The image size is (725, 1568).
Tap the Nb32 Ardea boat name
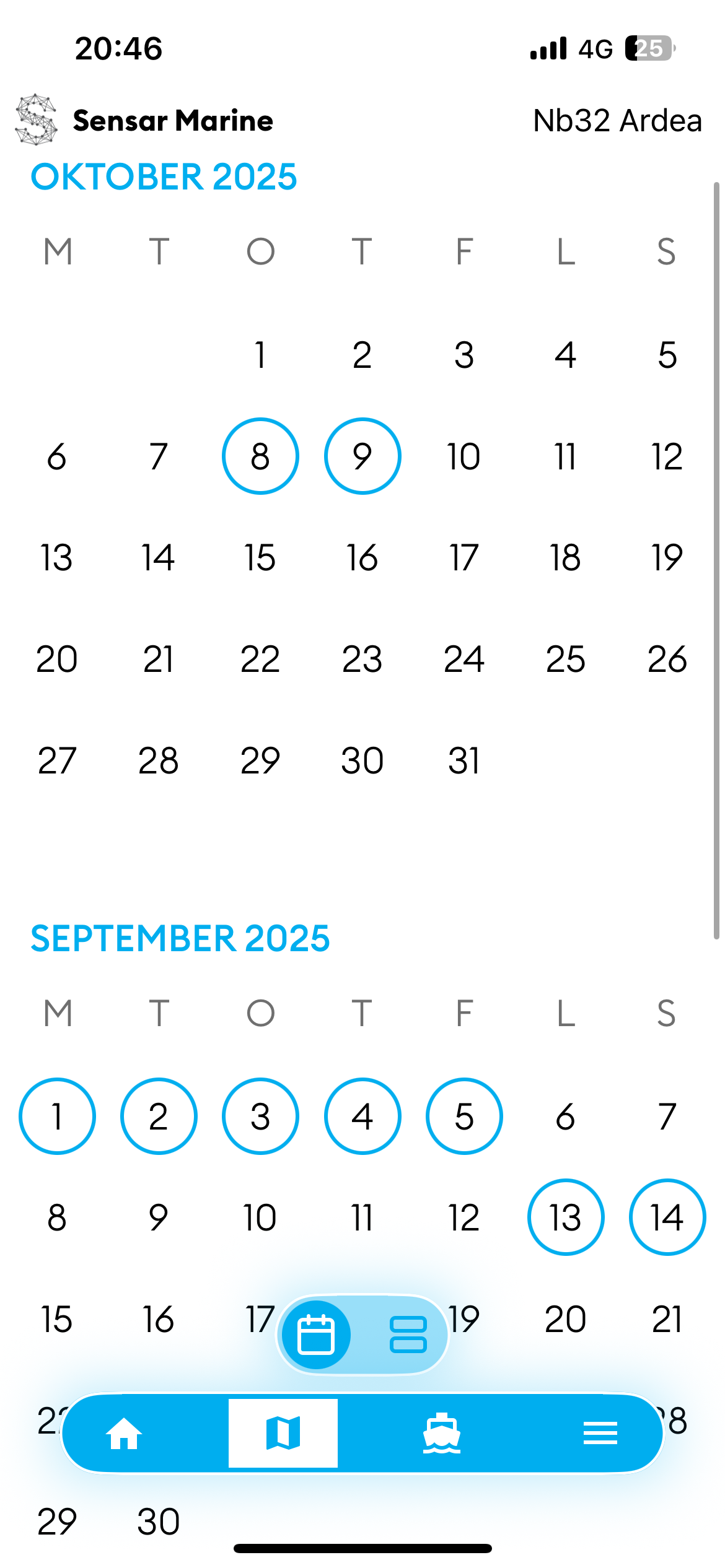pos(617,121)
